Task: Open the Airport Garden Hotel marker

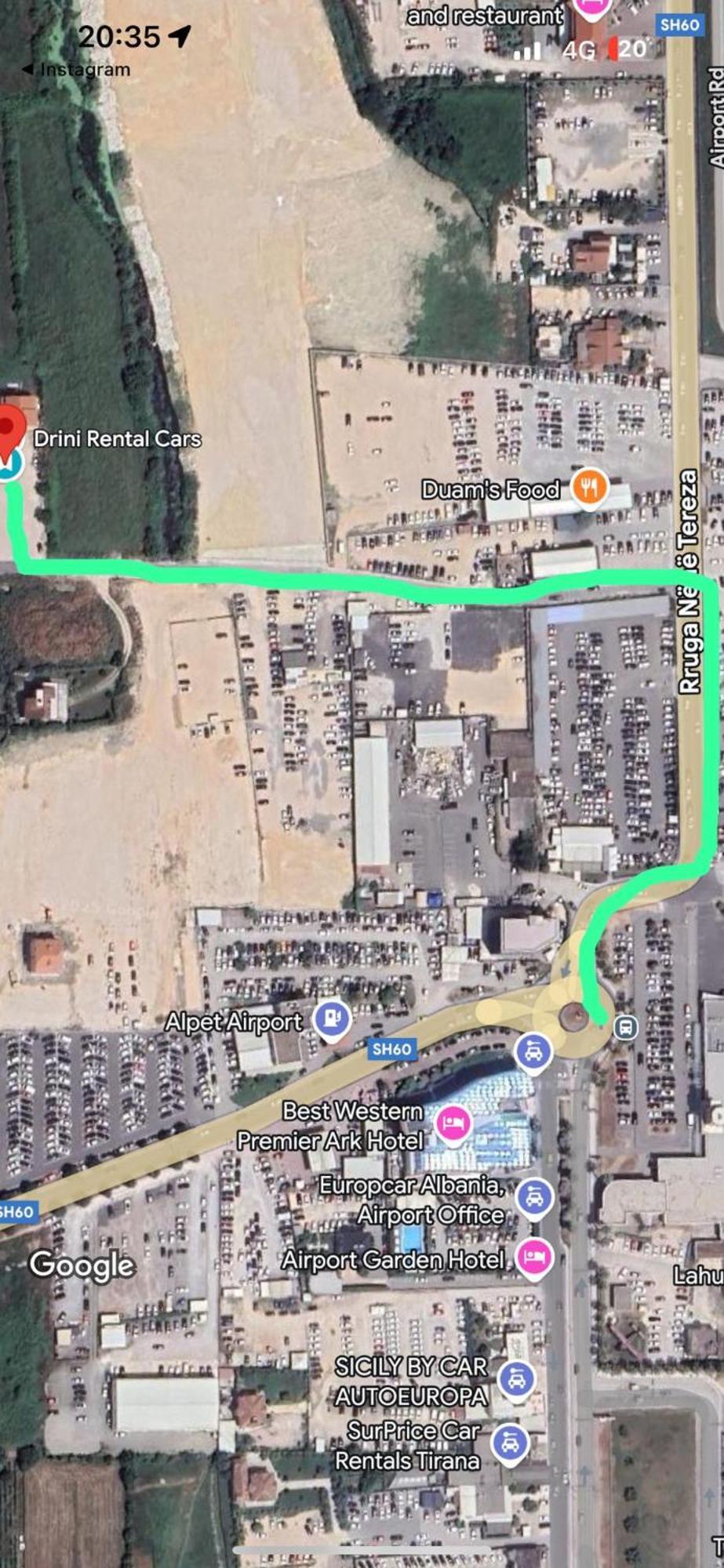Action: [534, 1257]
